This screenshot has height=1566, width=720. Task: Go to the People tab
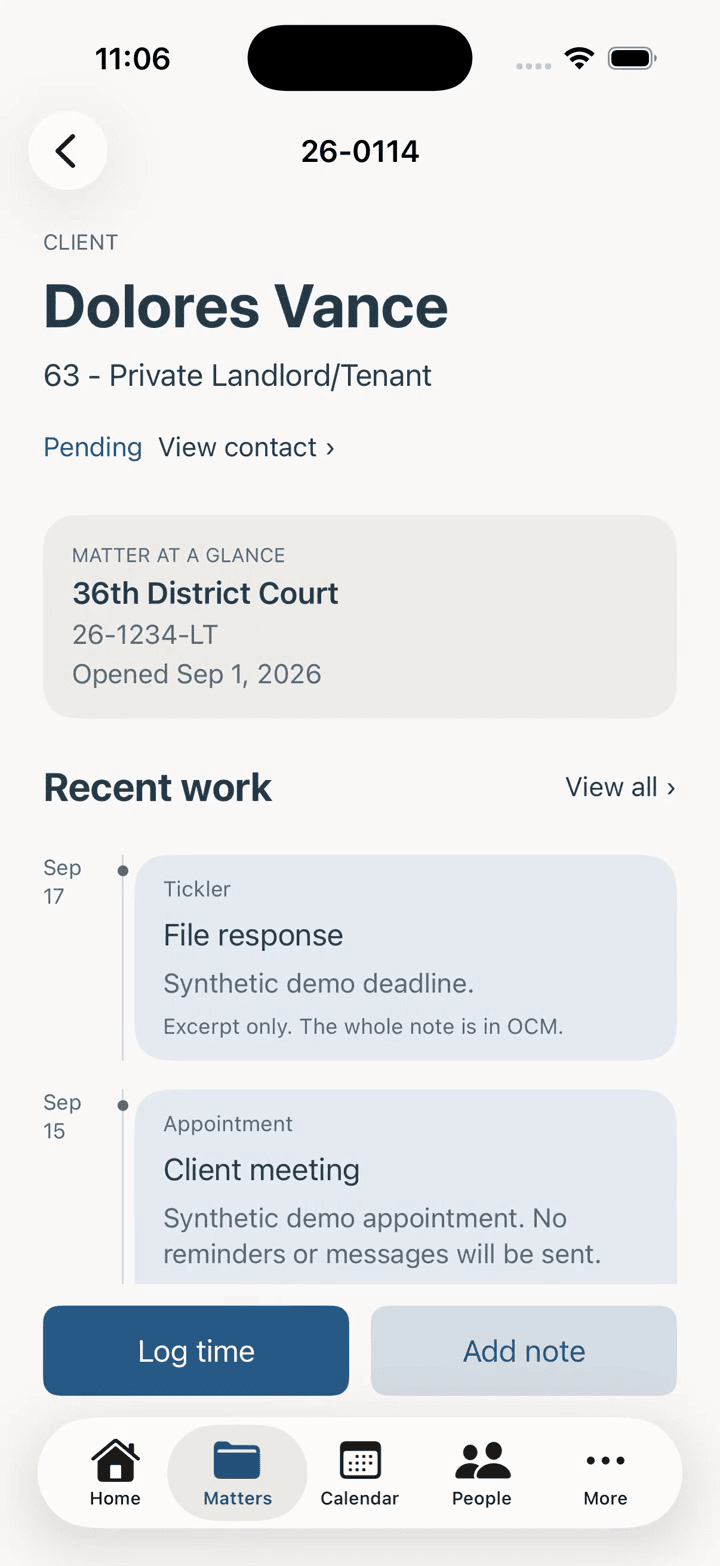(x=482, y=1473)
